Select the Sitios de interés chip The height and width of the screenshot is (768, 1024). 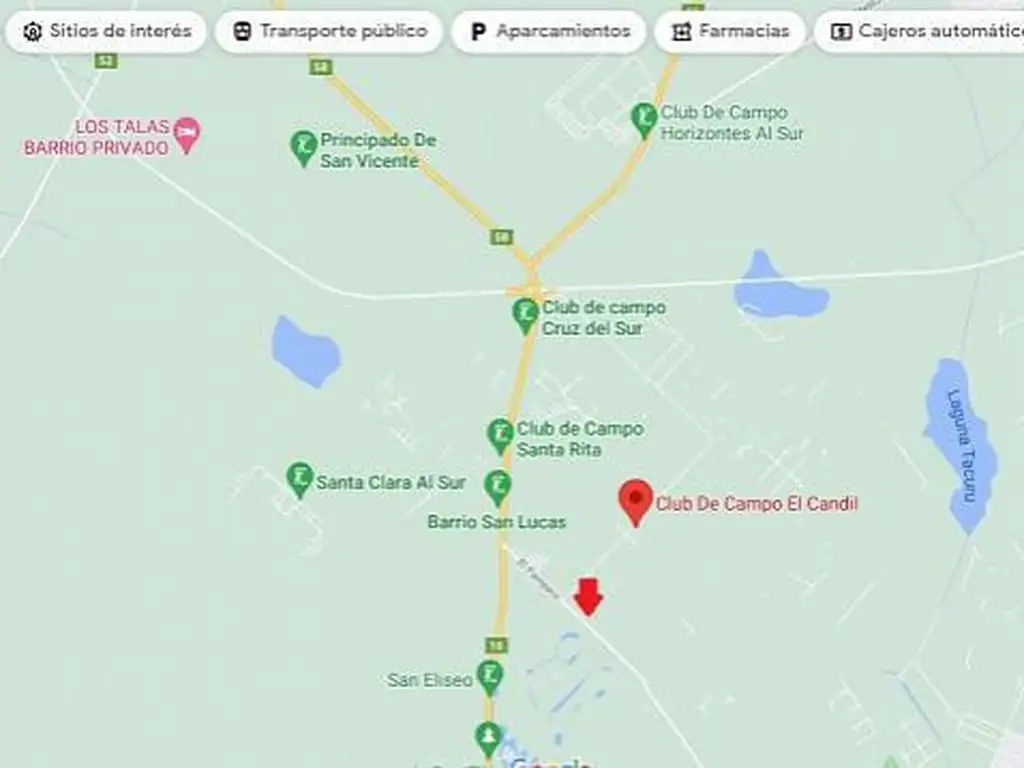[x=106, y=32]
